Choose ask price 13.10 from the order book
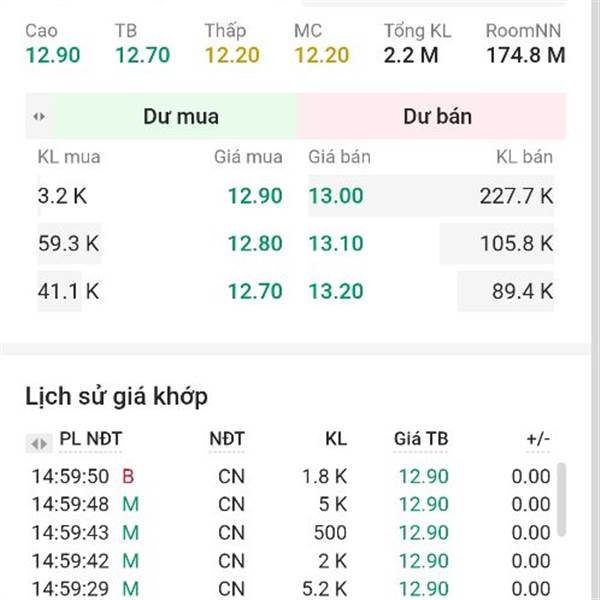This screenshot has width=600, height=600. coord(336,244)
